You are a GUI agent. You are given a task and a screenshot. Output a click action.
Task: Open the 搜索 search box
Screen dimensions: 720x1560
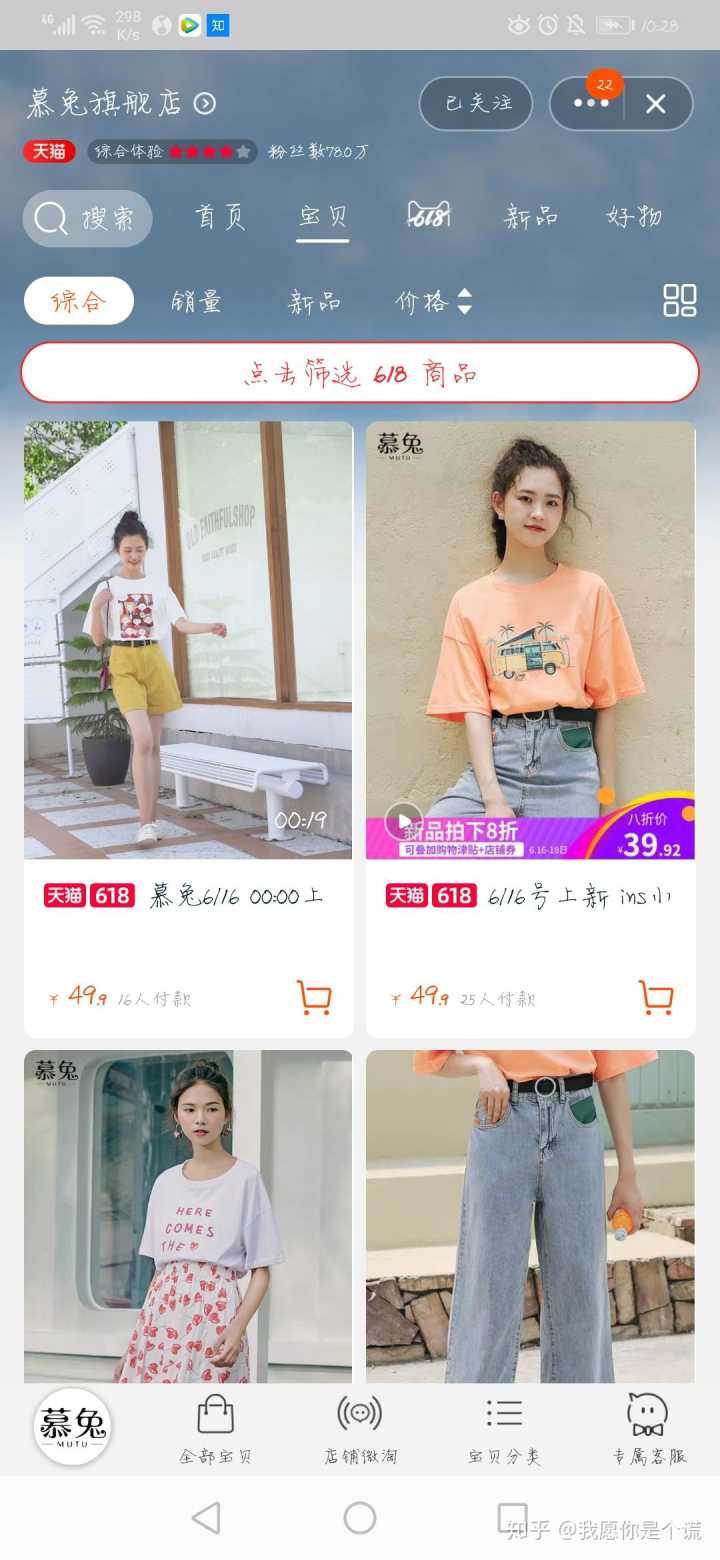coord(88,218)
